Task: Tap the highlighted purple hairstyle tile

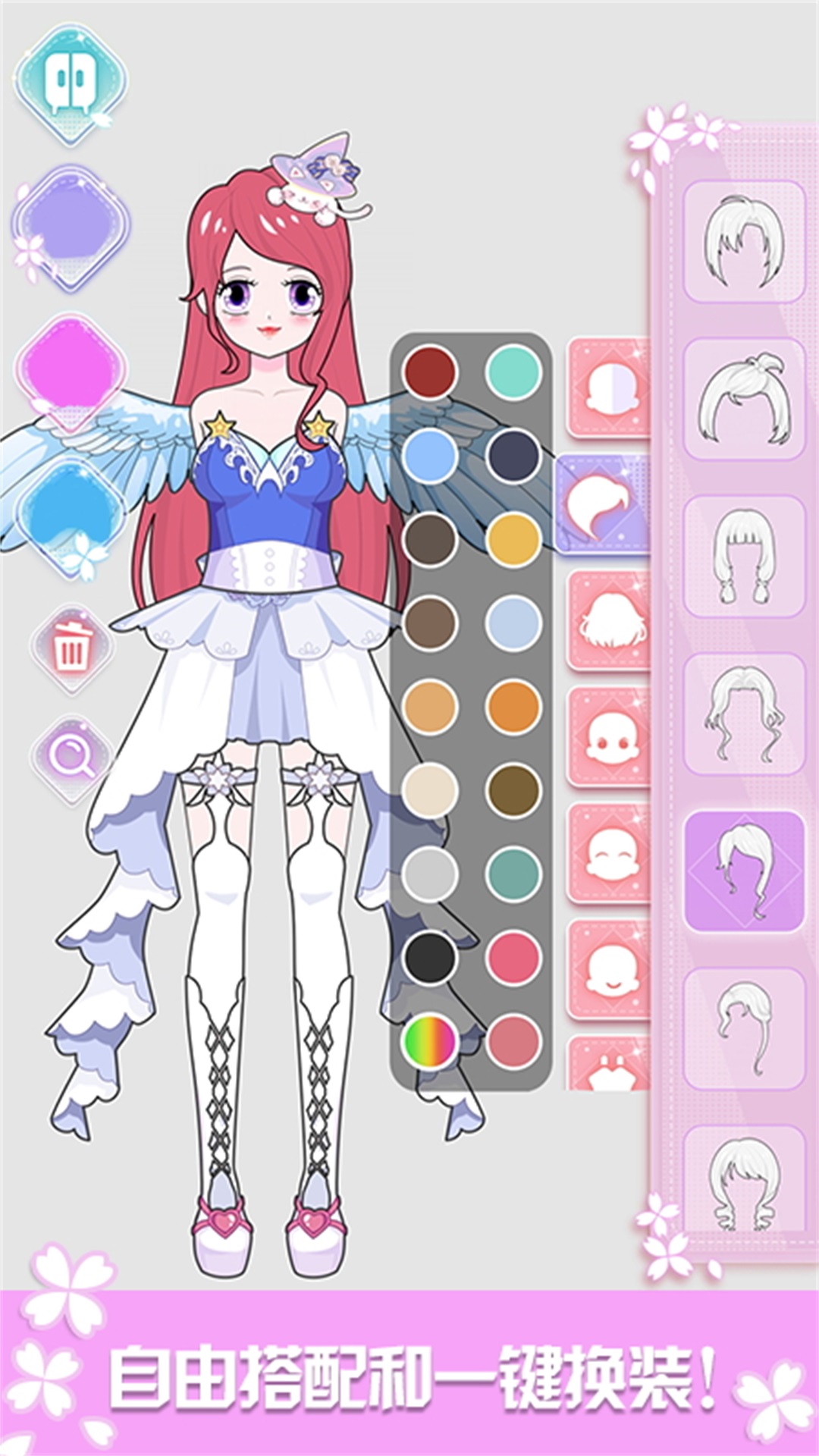Action: coord(744,871)
